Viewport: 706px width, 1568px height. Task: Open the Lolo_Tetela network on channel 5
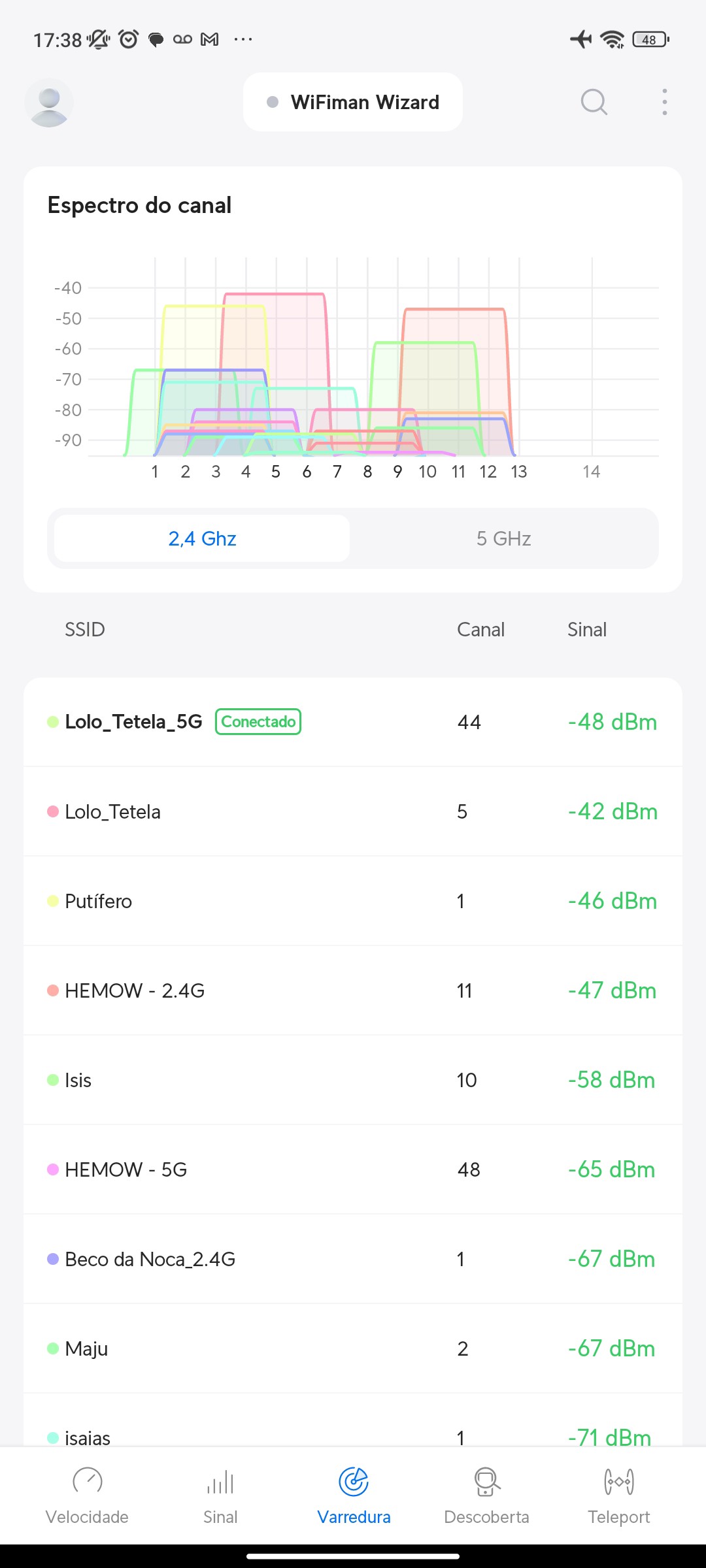pos(353,811)
